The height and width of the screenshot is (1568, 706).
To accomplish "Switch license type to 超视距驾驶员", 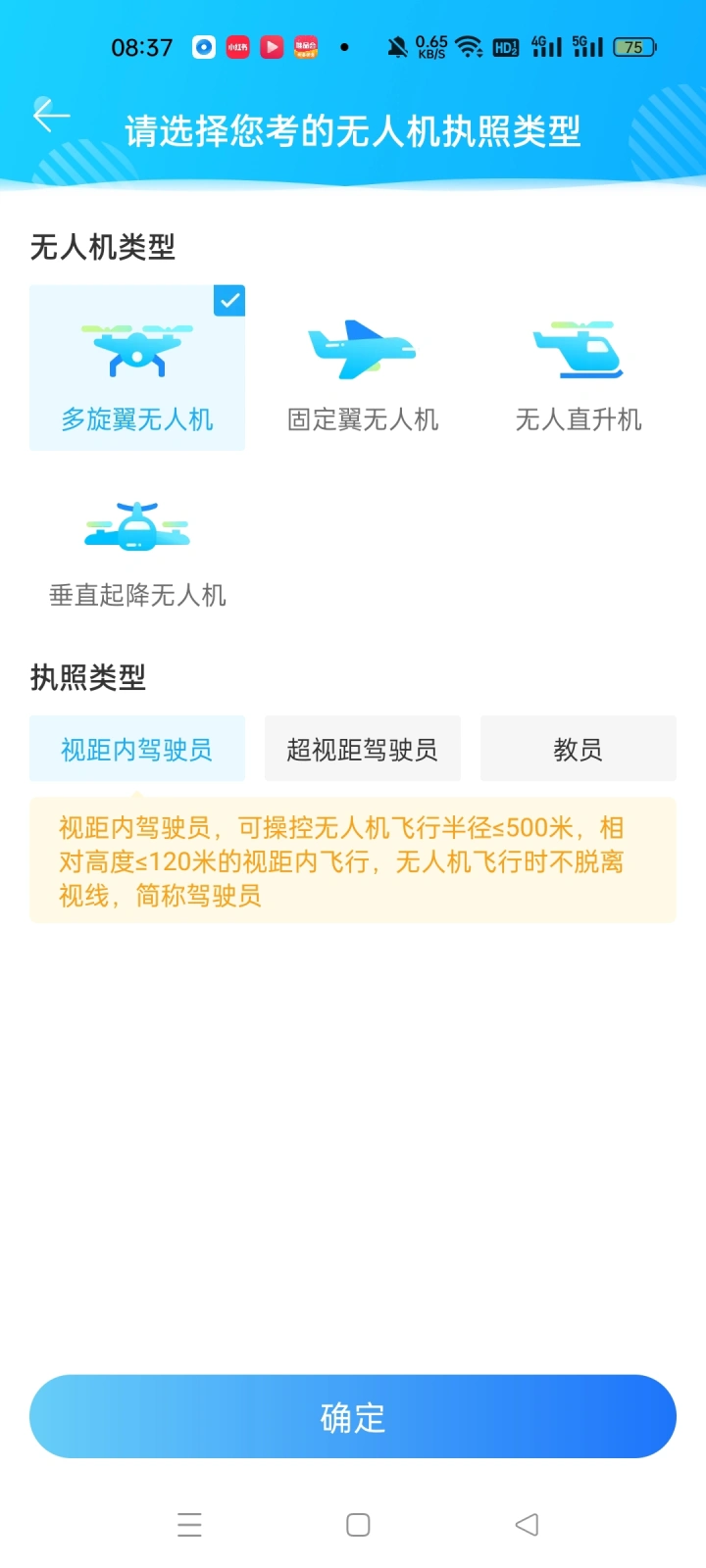I will tap(363, 749).
